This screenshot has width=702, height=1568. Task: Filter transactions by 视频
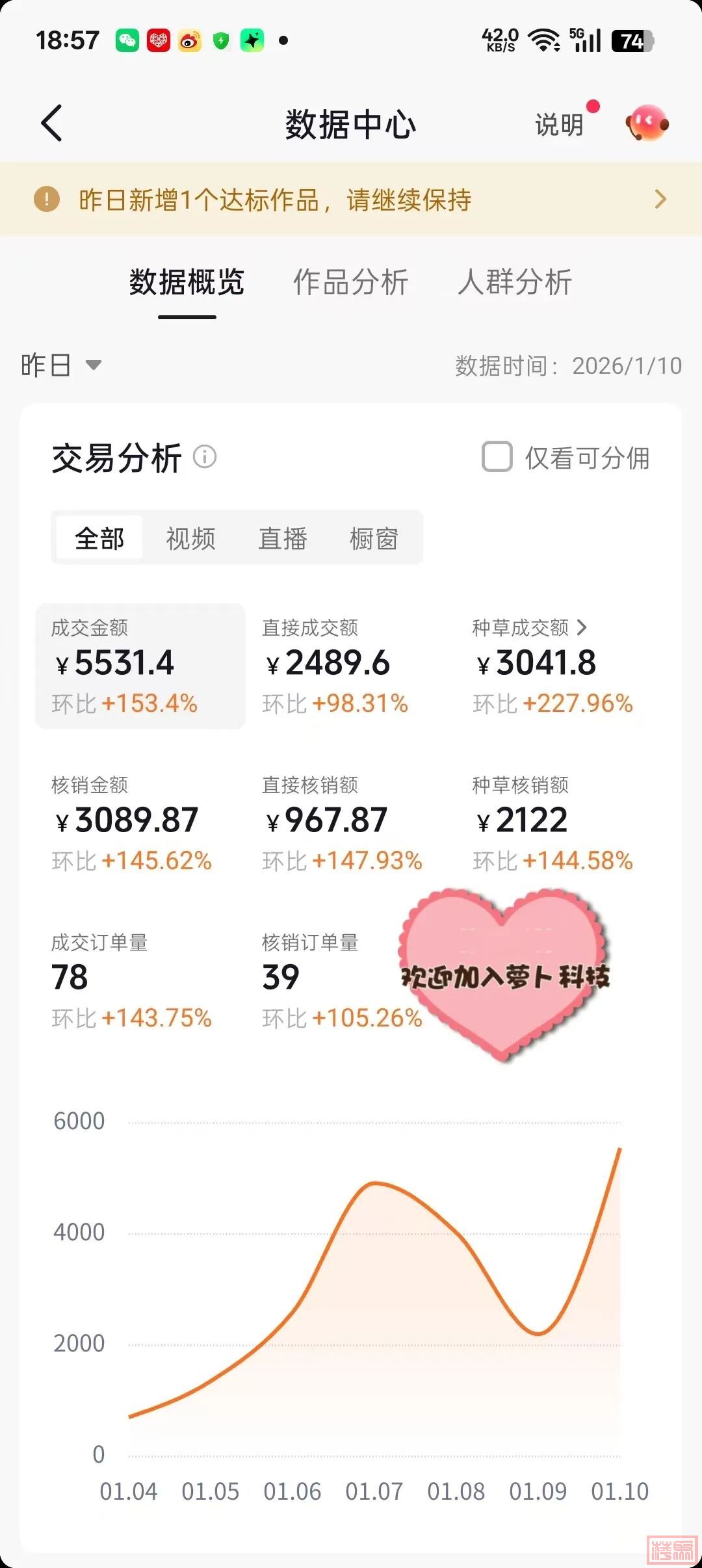tap(190, 538)
